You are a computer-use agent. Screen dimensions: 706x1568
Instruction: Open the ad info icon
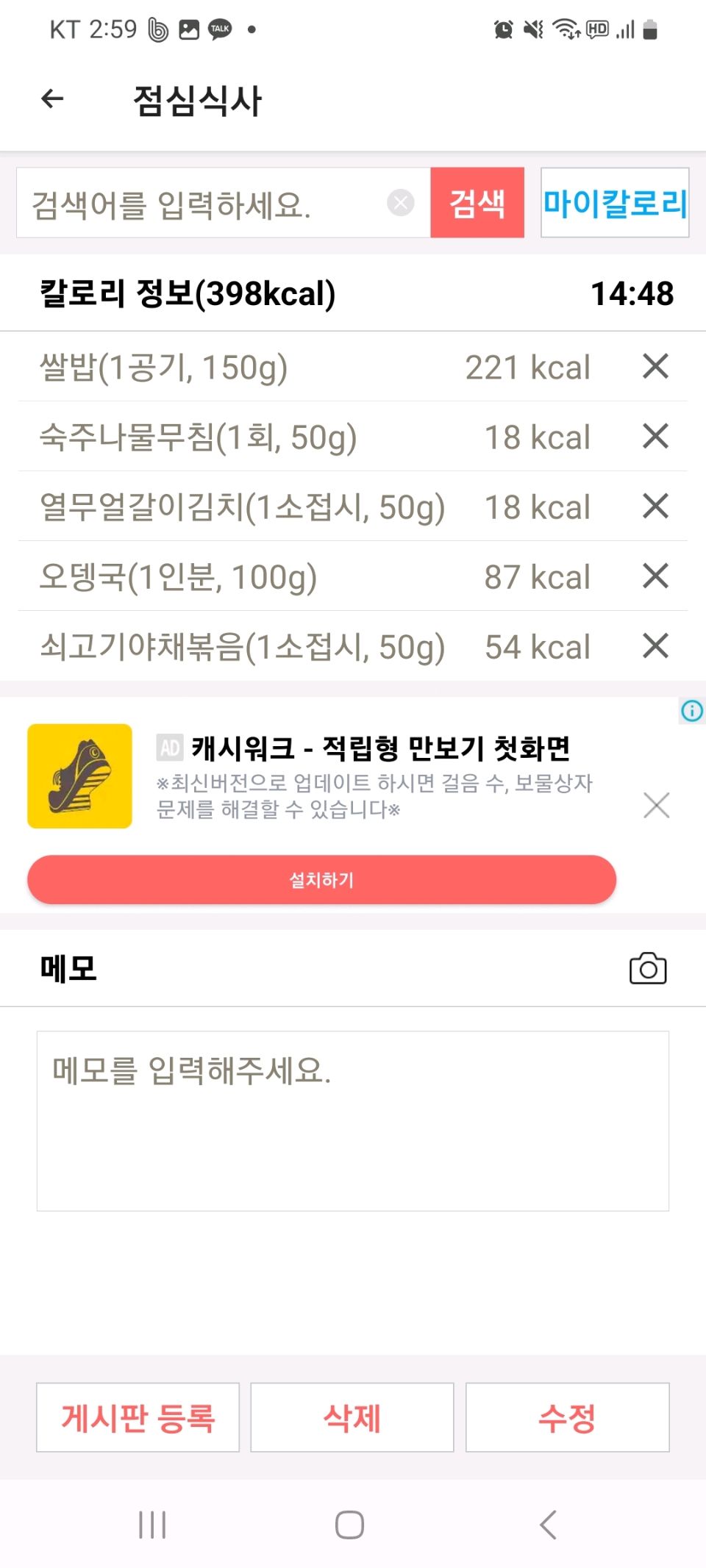pos(691,711)
